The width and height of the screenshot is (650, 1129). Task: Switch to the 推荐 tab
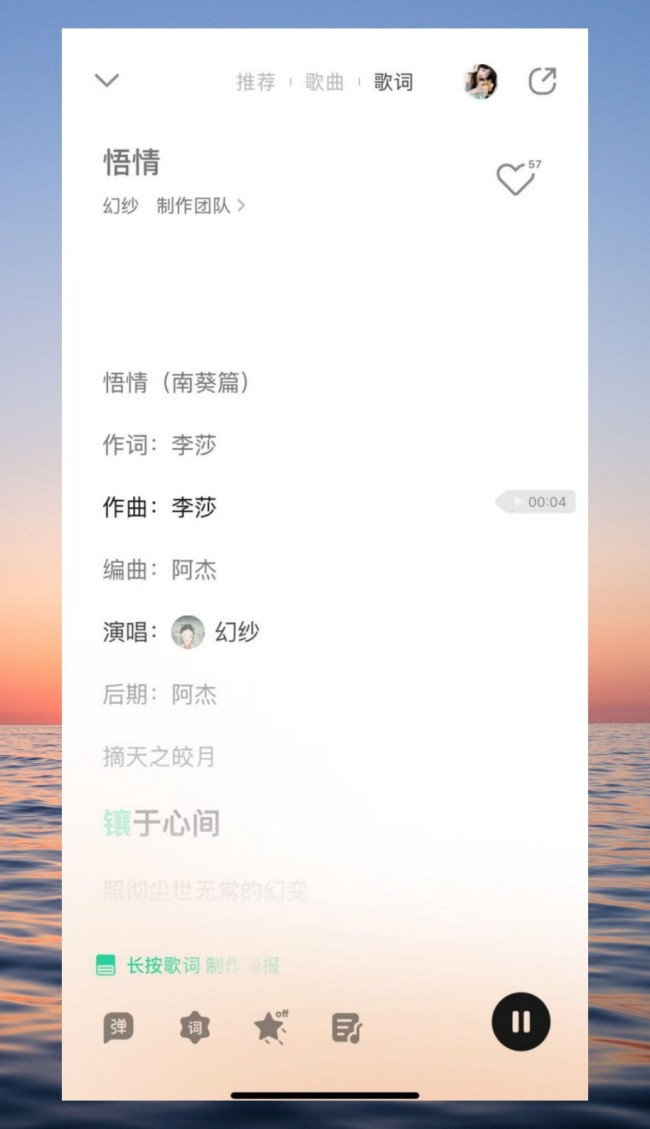(x=255, y=82)
